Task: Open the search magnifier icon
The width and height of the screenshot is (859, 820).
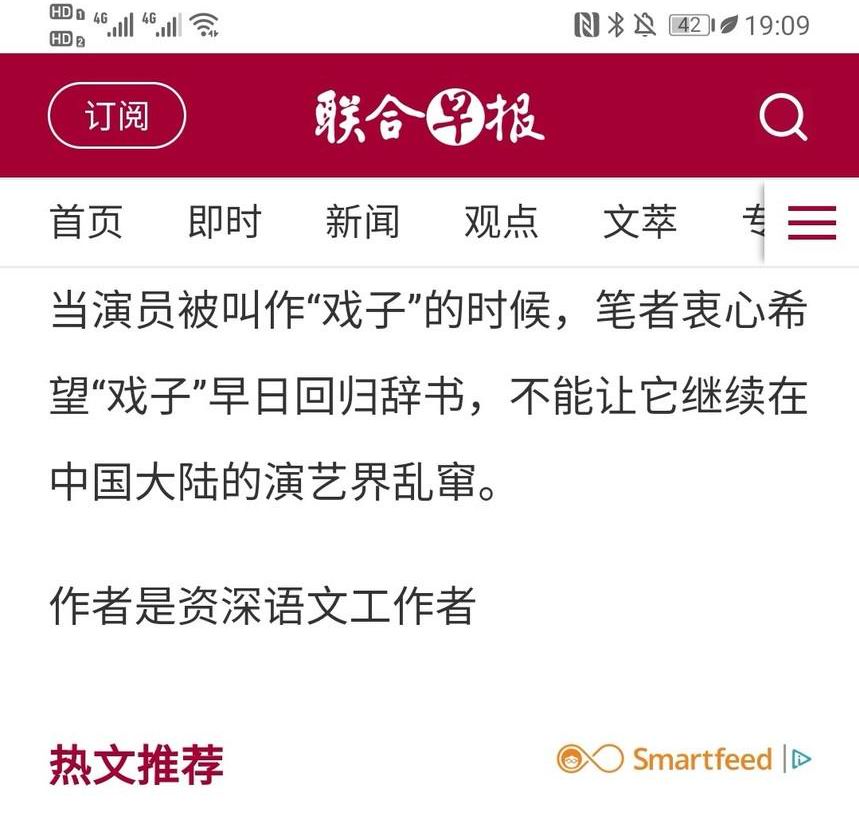Action: tap(782, 118)
